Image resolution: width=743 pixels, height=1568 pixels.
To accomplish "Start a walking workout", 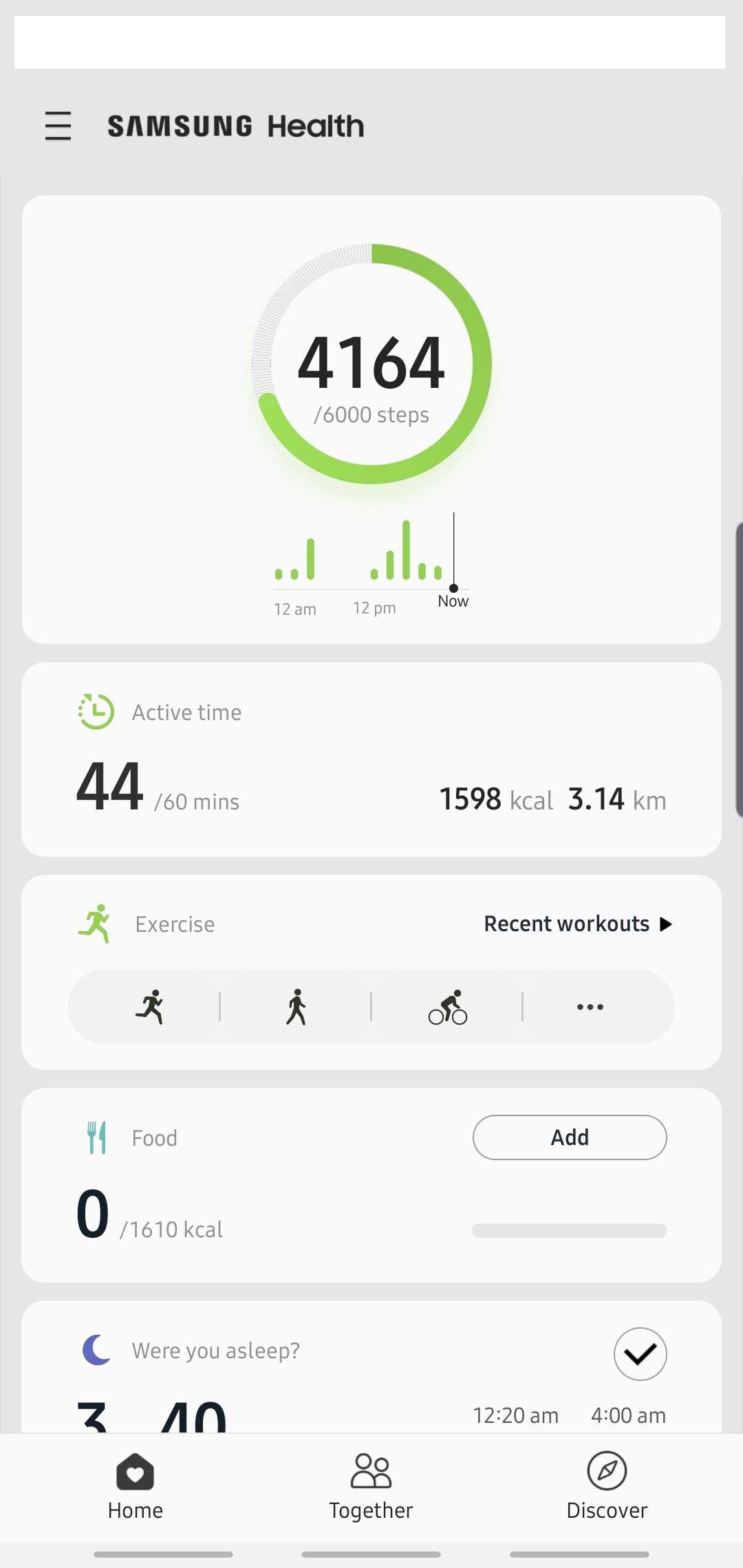I will pyautogui.click(x=296, y=1007).
